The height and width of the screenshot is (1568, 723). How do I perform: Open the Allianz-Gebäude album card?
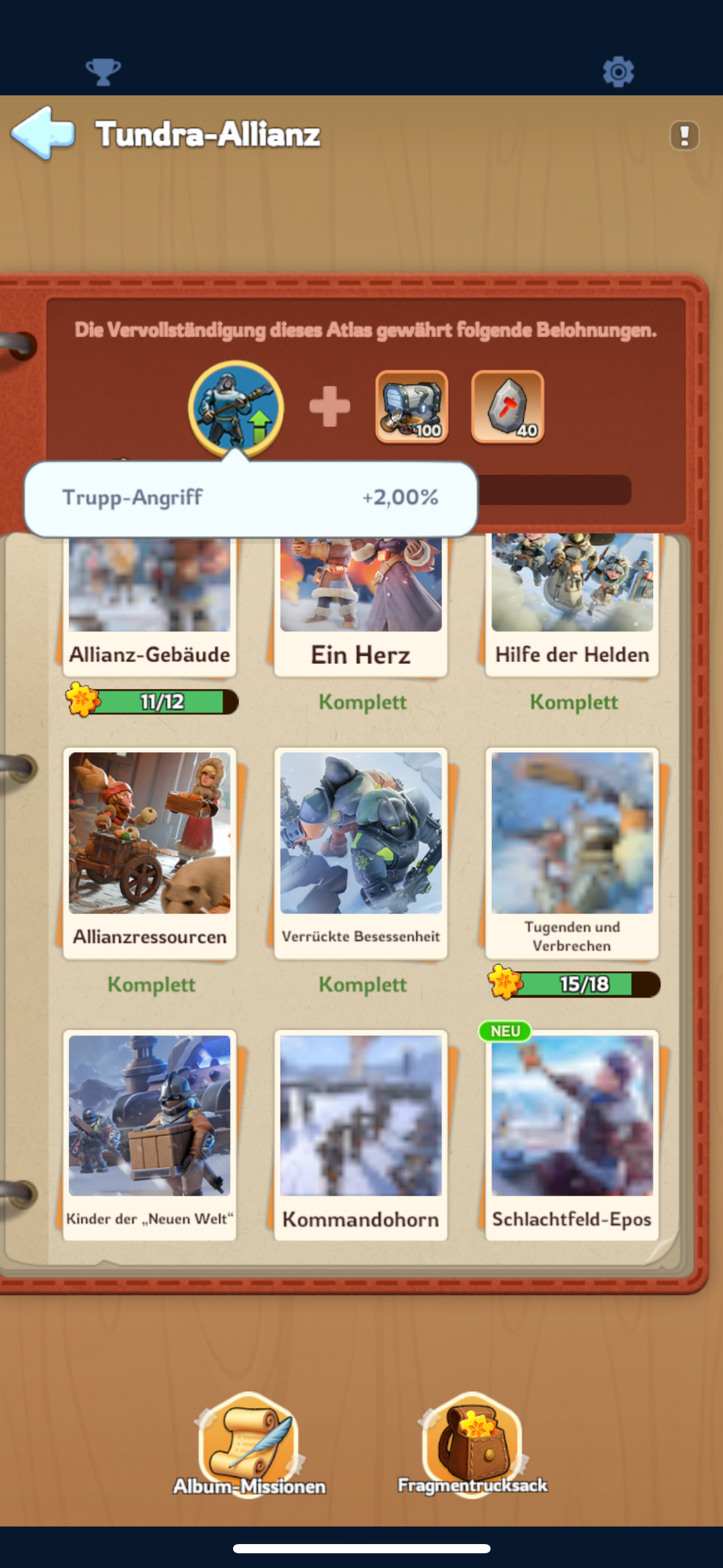pyautogui.click(x=150, y=607)
